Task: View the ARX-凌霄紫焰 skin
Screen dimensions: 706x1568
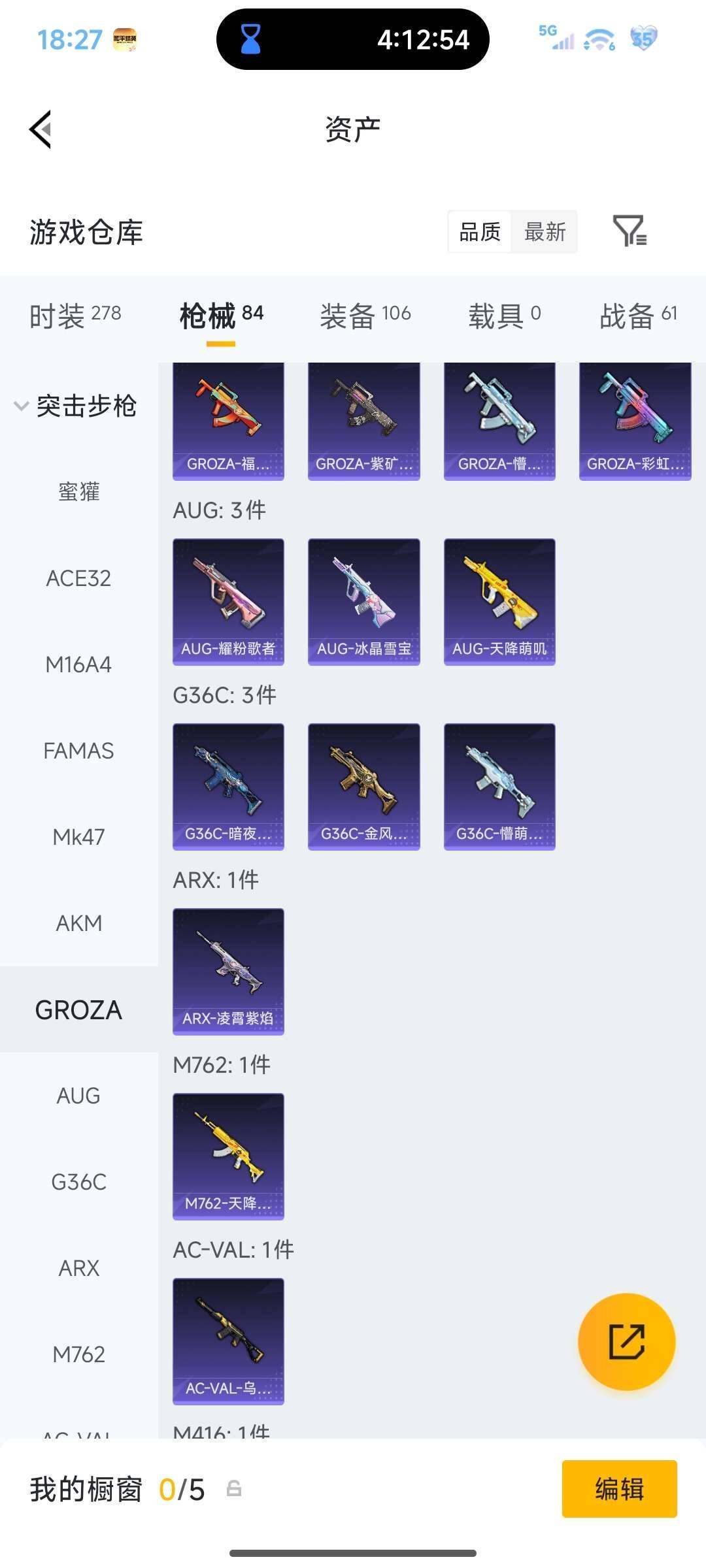Action: coord(228,971)
